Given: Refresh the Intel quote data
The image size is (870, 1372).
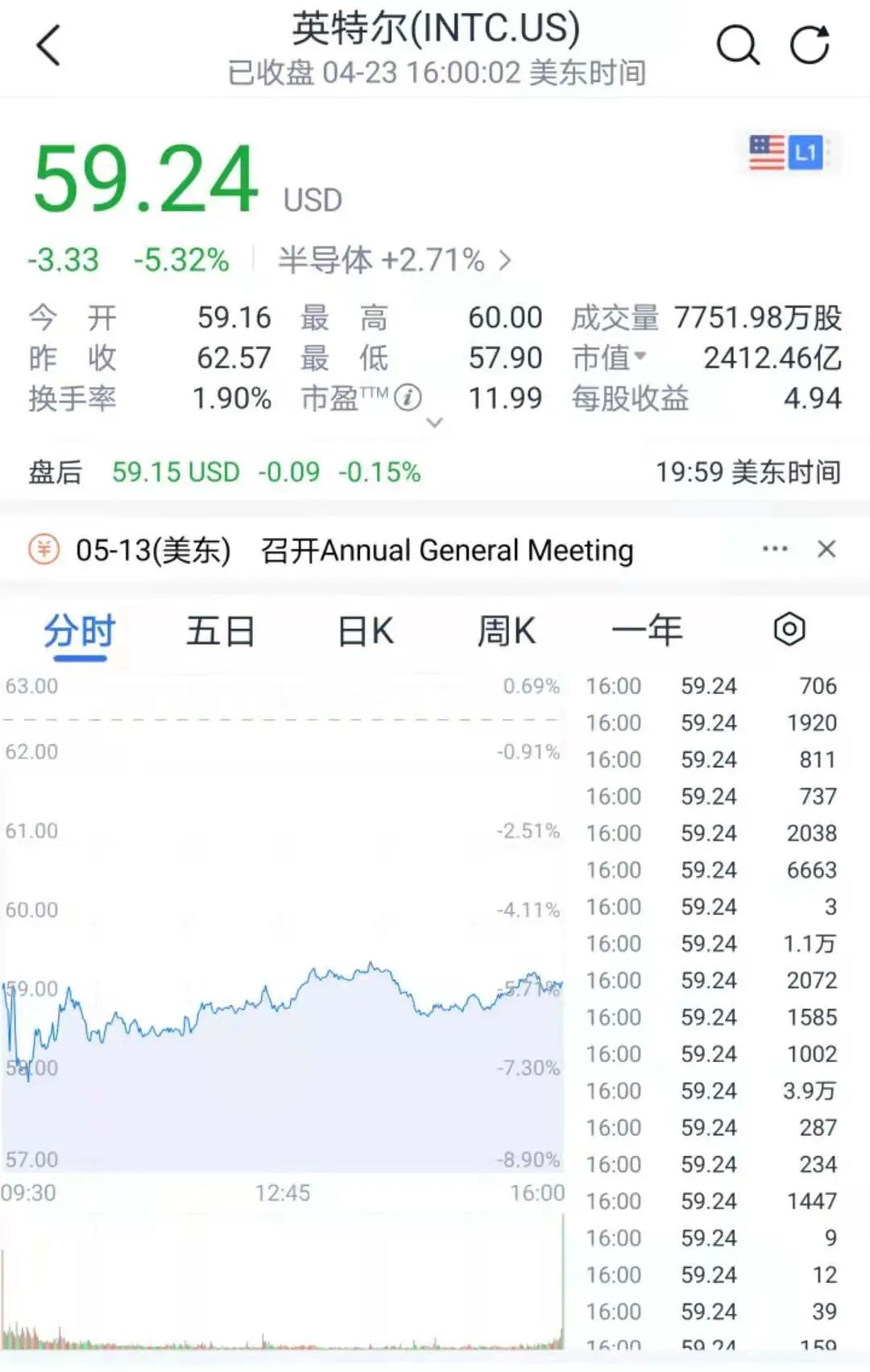Looking at the screenshot, I should click(x=810, y=46).
